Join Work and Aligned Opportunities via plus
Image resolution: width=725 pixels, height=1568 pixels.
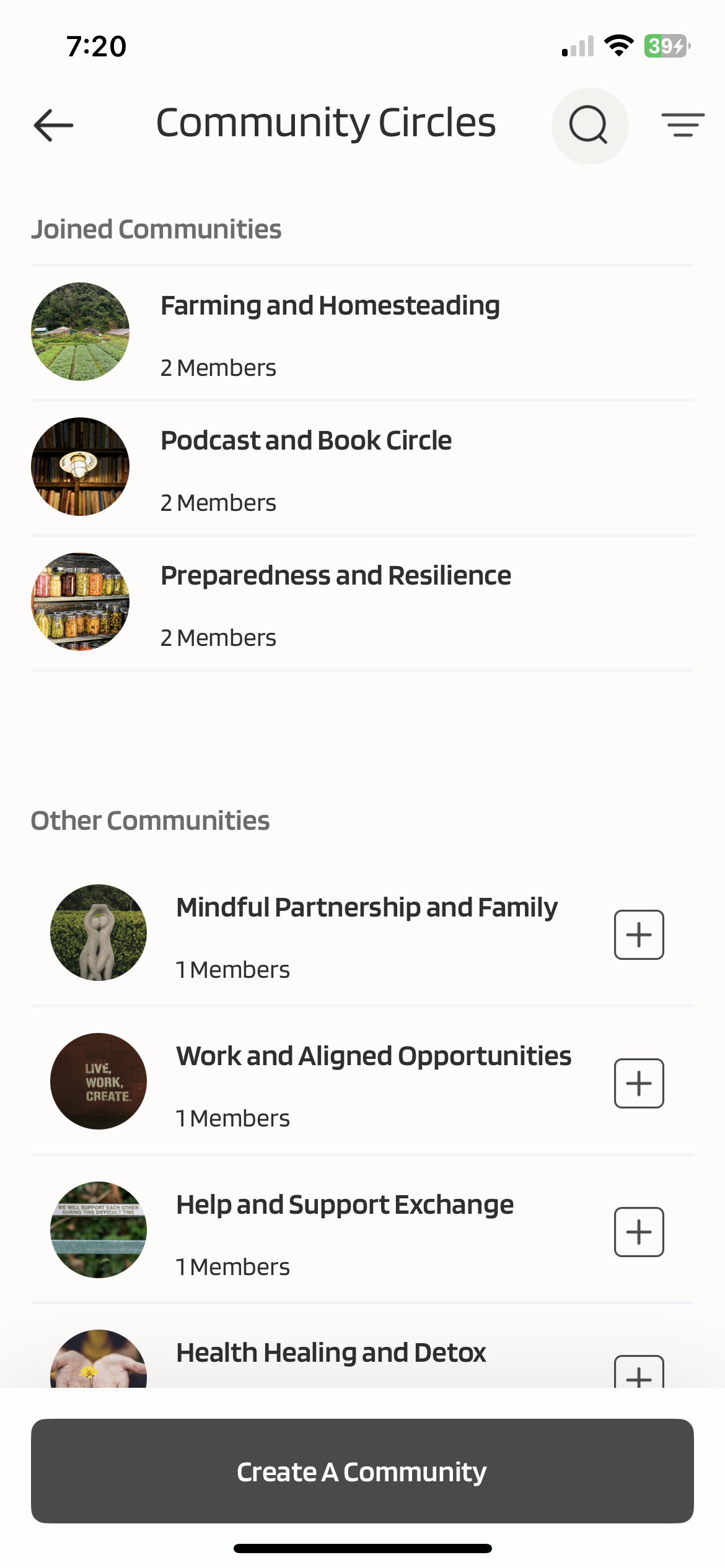639,1083
